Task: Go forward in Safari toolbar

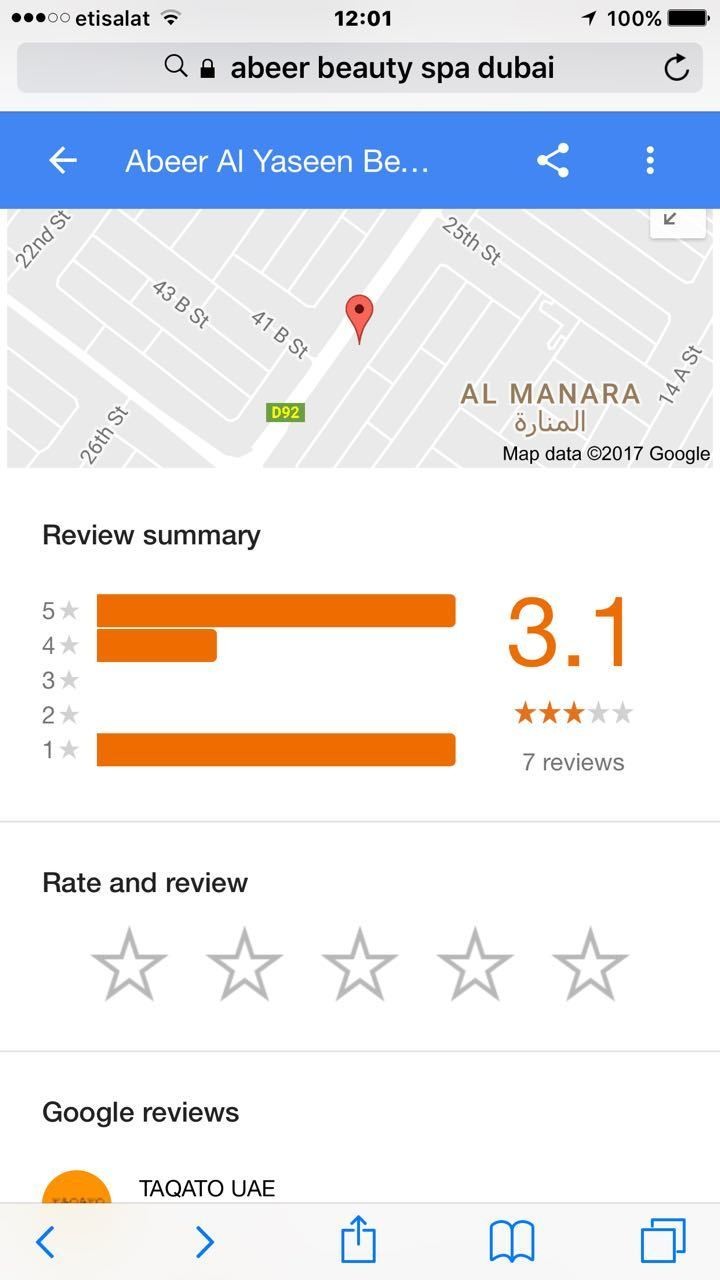Action: coord(204,1242)
